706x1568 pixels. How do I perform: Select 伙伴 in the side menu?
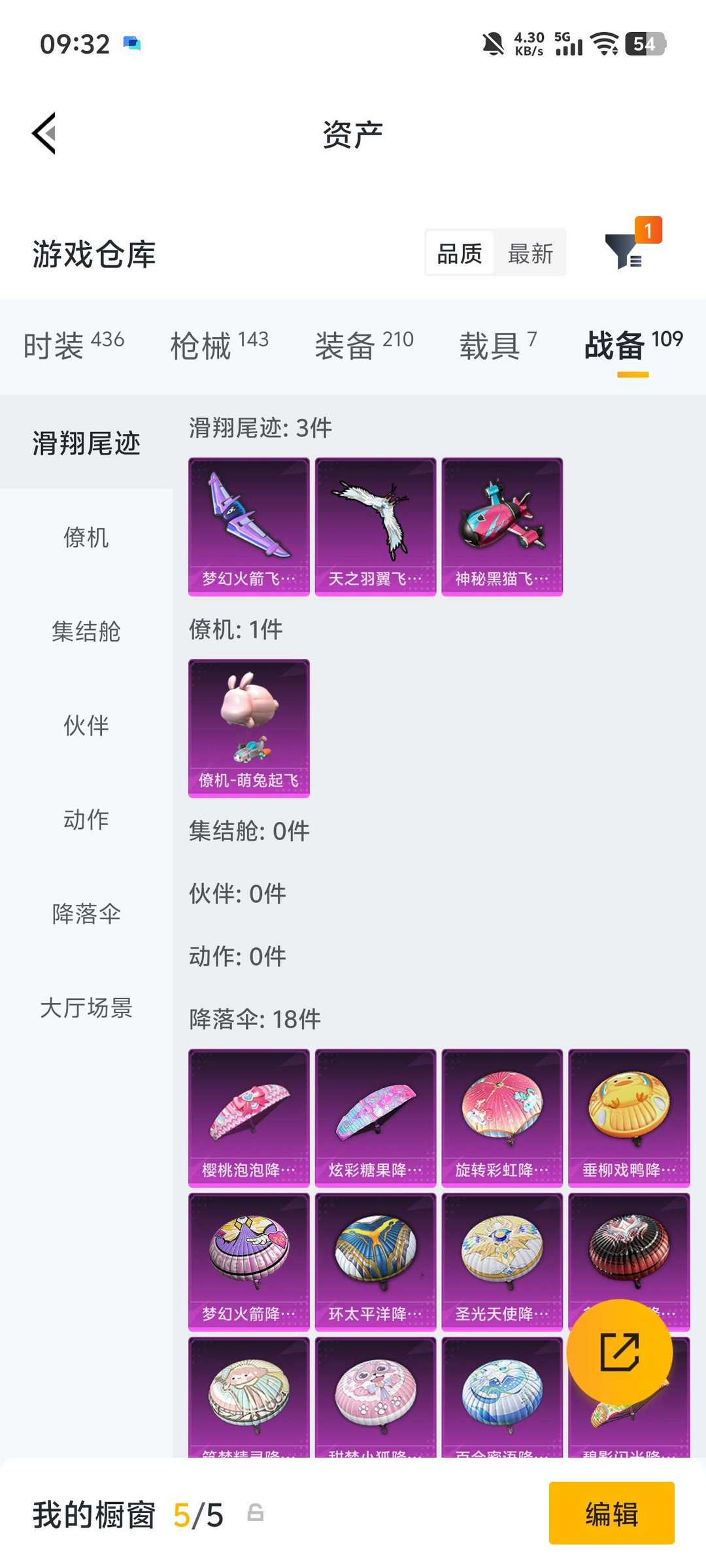[x=86, y=725]
